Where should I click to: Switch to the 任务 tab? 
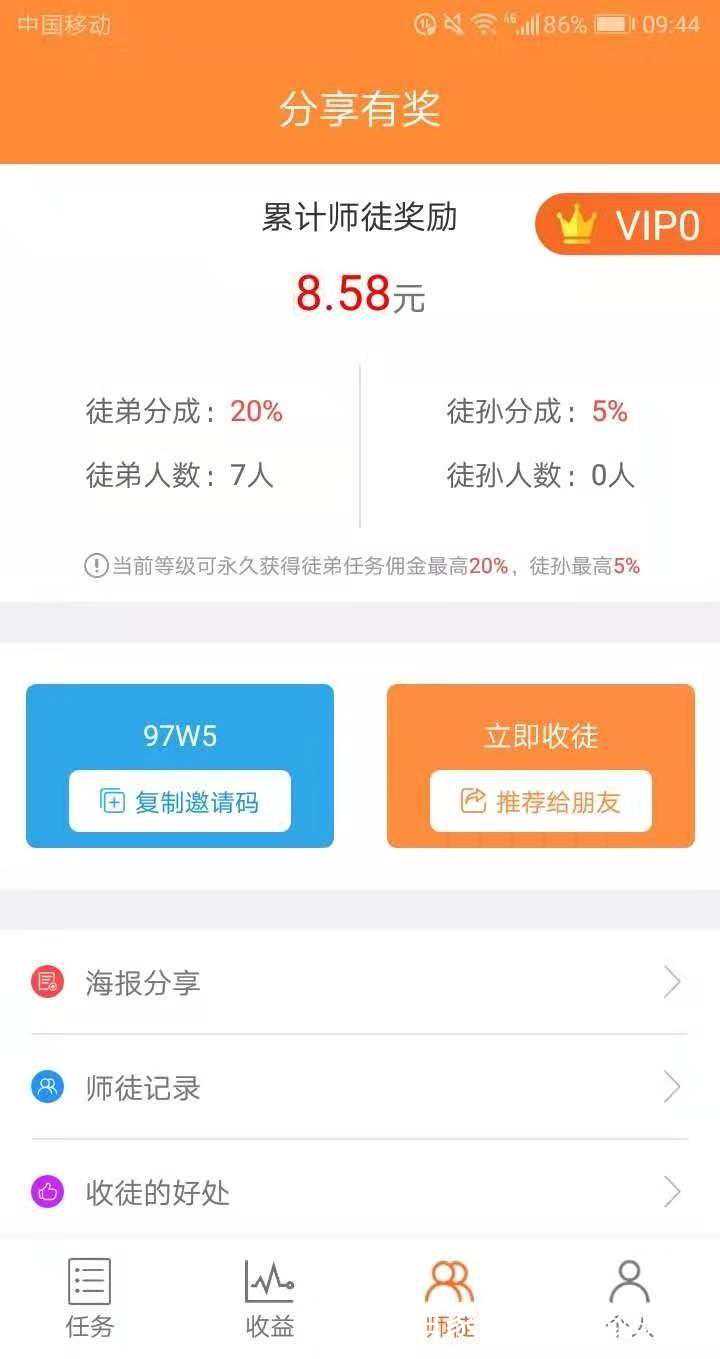90,1298
